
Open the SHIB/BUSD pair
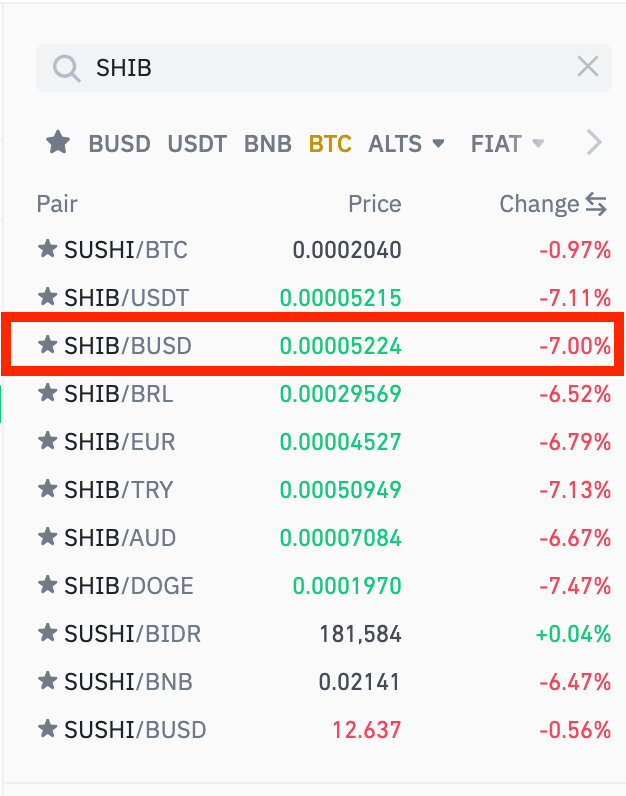(x=127, y=346)
